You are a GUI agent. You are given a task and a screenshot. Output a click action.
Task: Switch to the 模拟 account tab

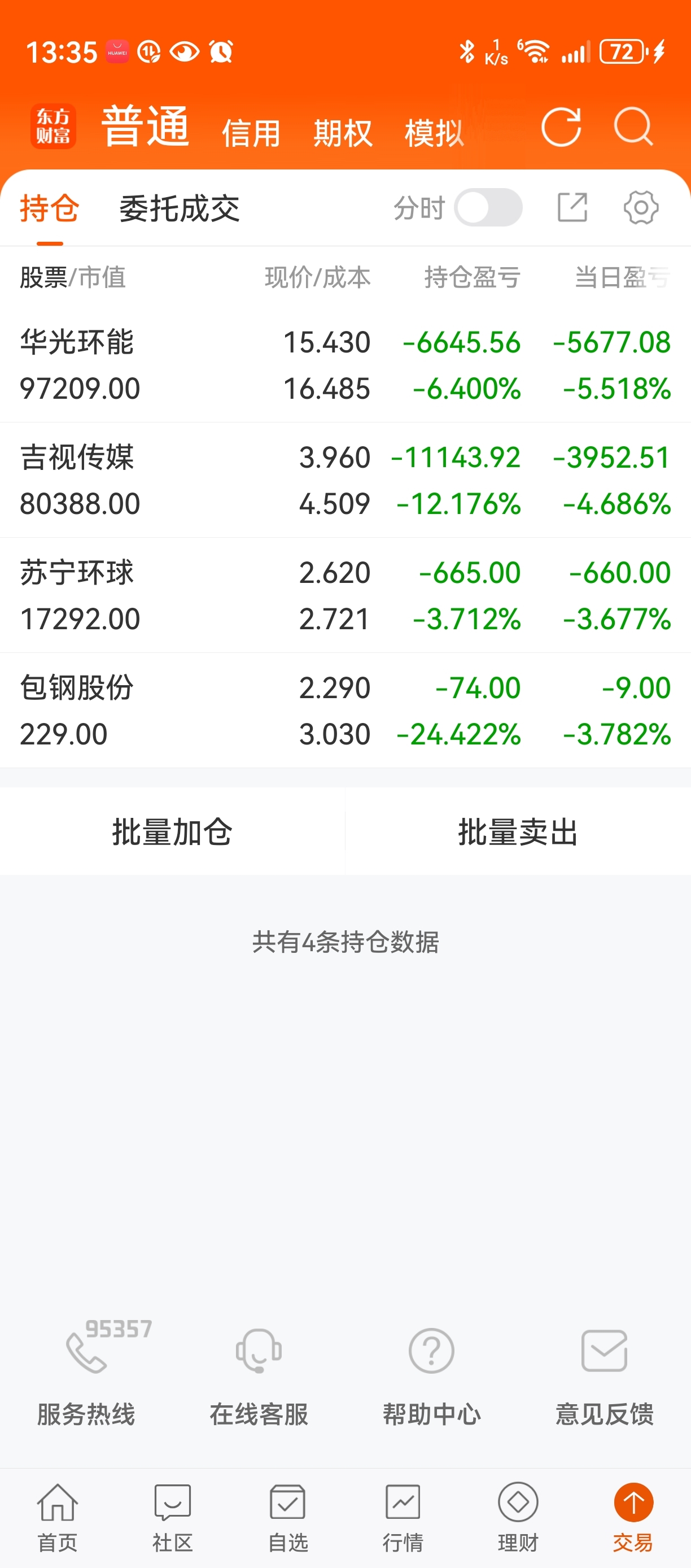tap(434, 133)
